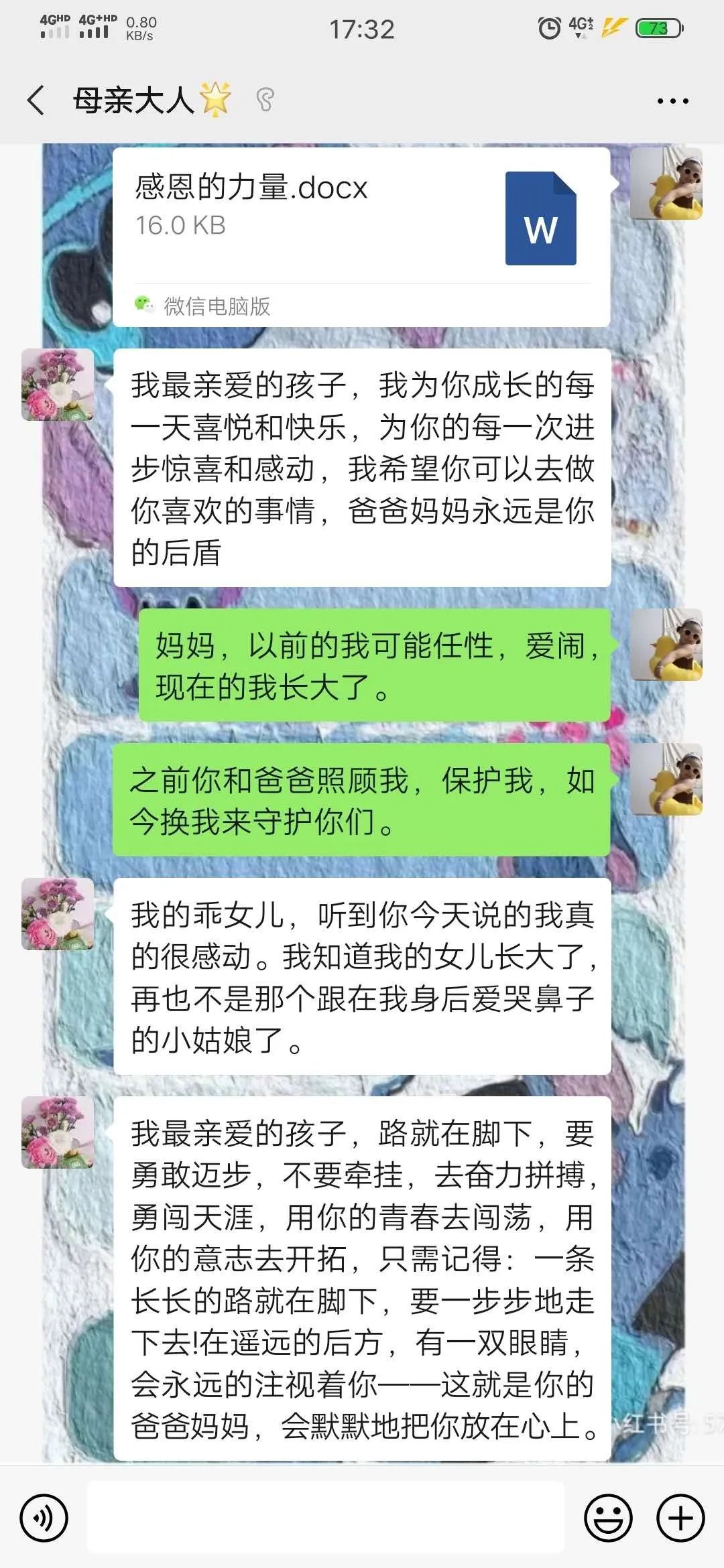Open the three-dot chat info menu
The width and height of the screenshot is (724, 1568).
(672, 101)
